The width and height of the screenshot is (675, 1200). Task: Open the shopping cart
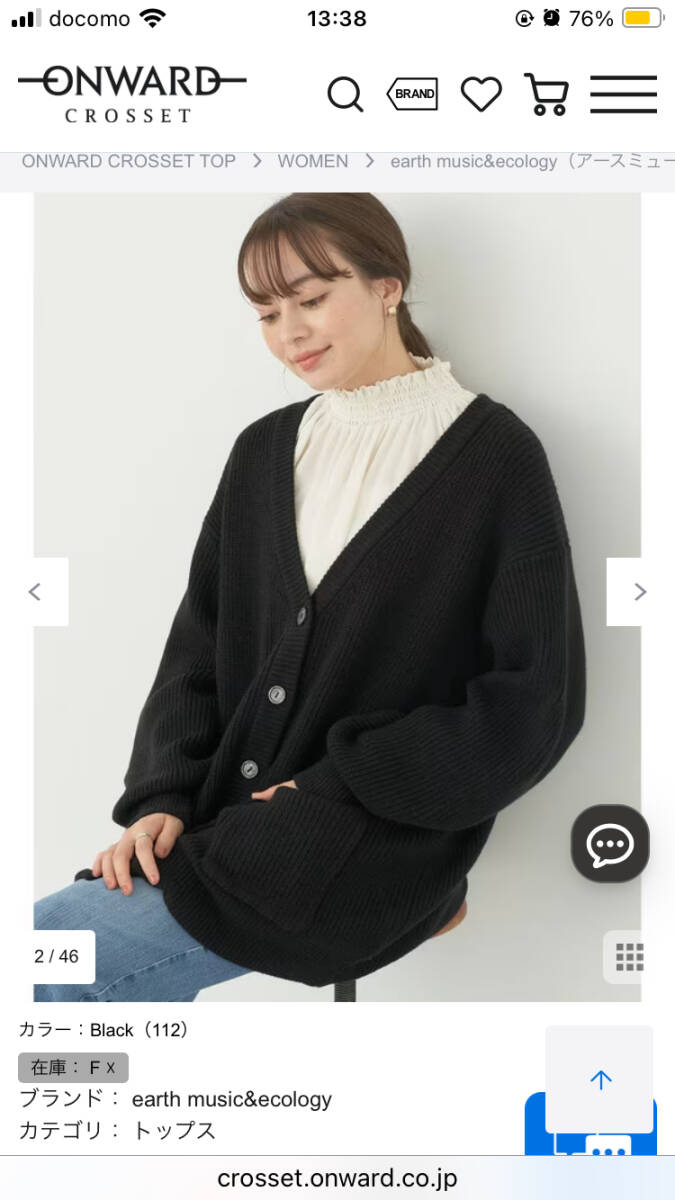[x=547, y=95]
